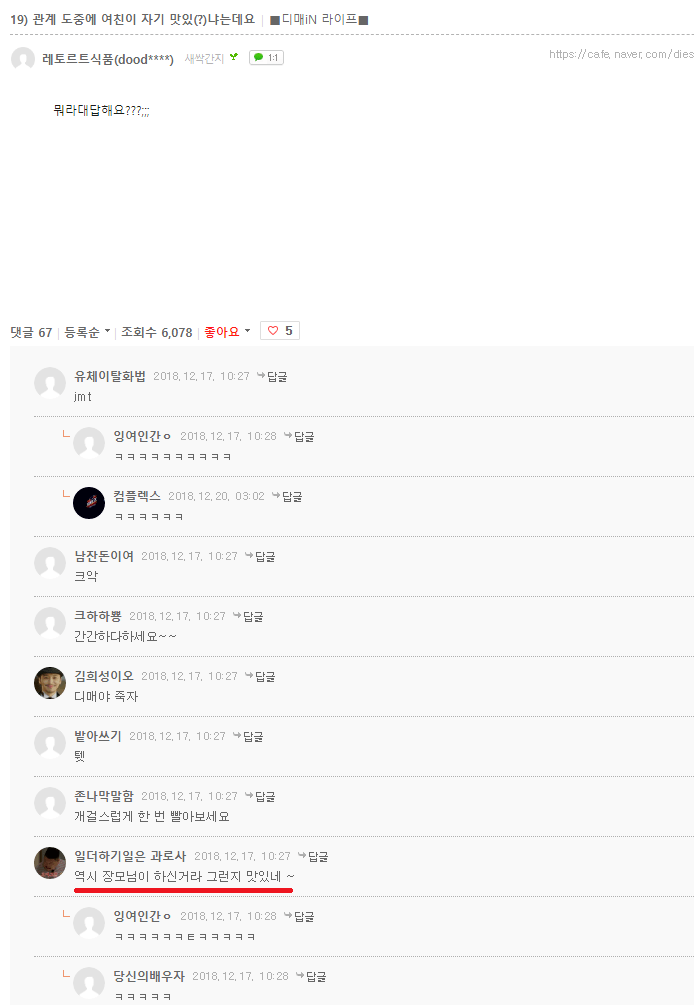694x1005 pixels.
Task: Open commenter 컴플렉스's profile
Action: pos(136,497)
